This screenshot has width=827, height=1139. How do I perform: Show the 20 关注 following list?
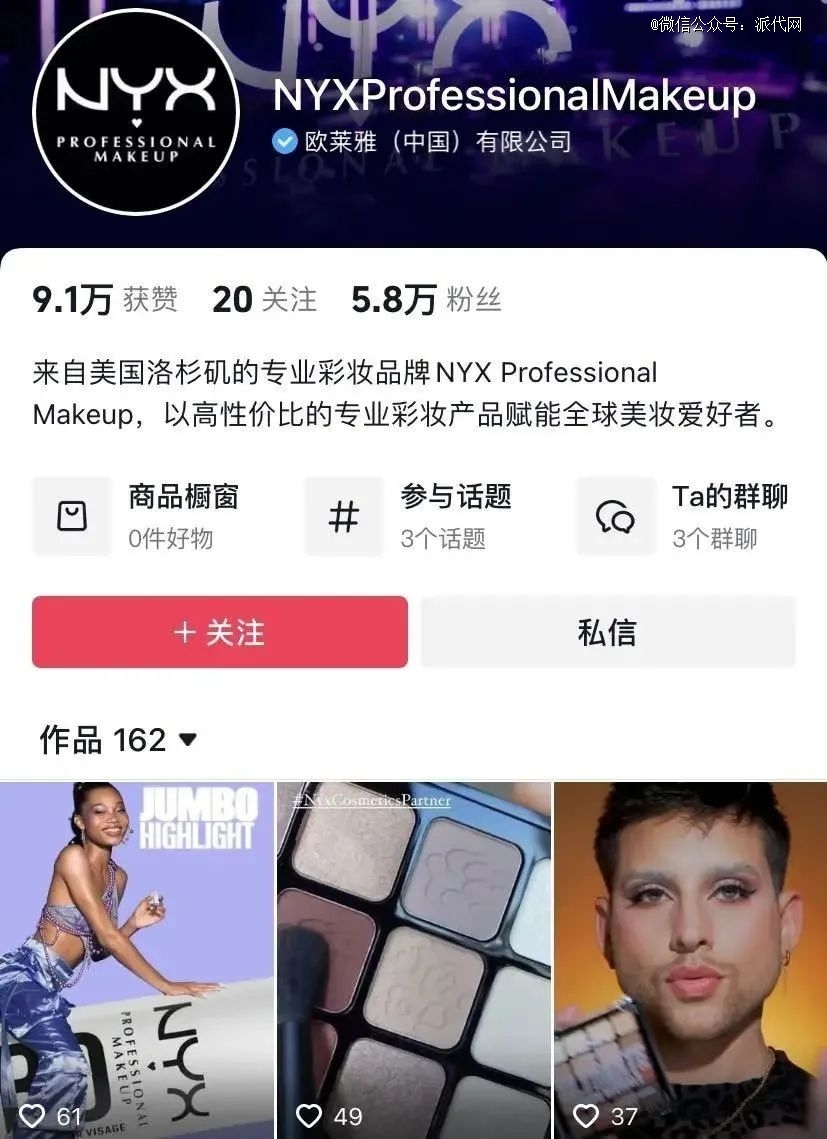[x=264, y=299]
